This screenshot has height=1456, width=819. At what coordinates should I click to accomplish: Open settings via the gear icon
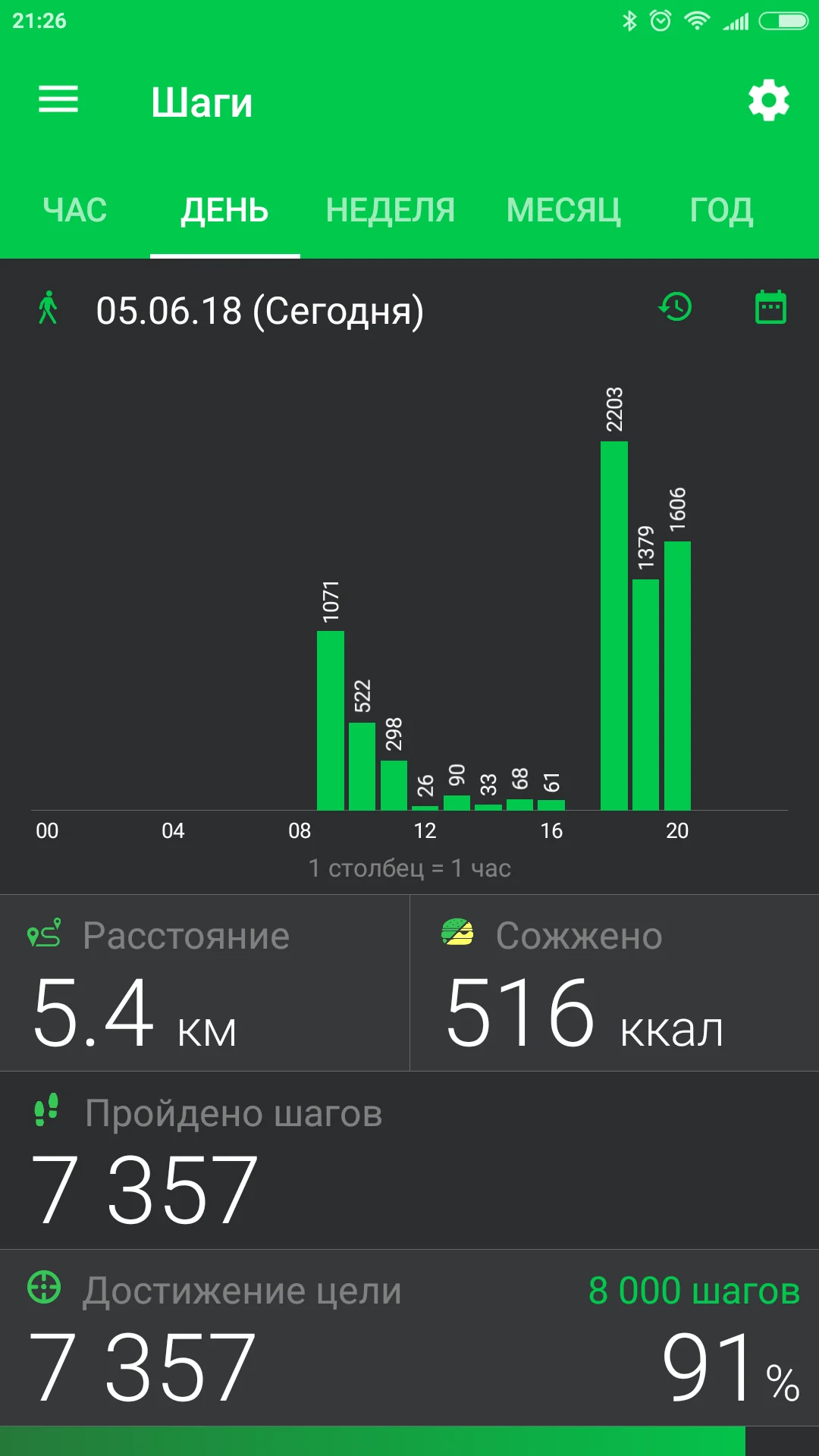(768, 100)
